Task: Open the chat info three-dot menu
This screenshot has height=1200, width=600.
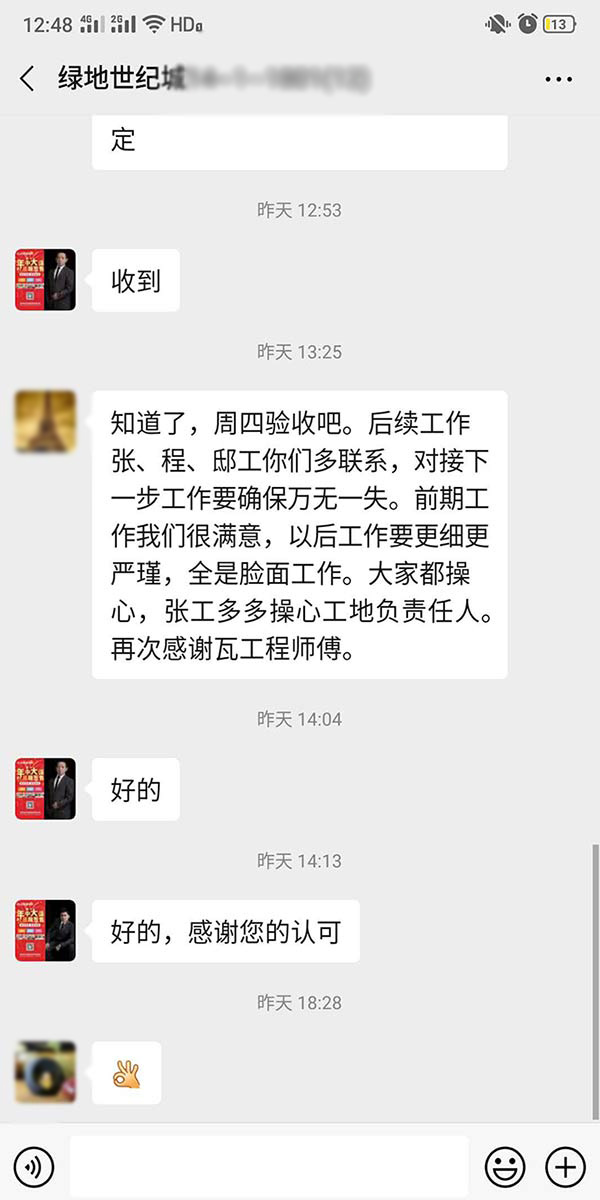Action: click(x=558, y=79)
